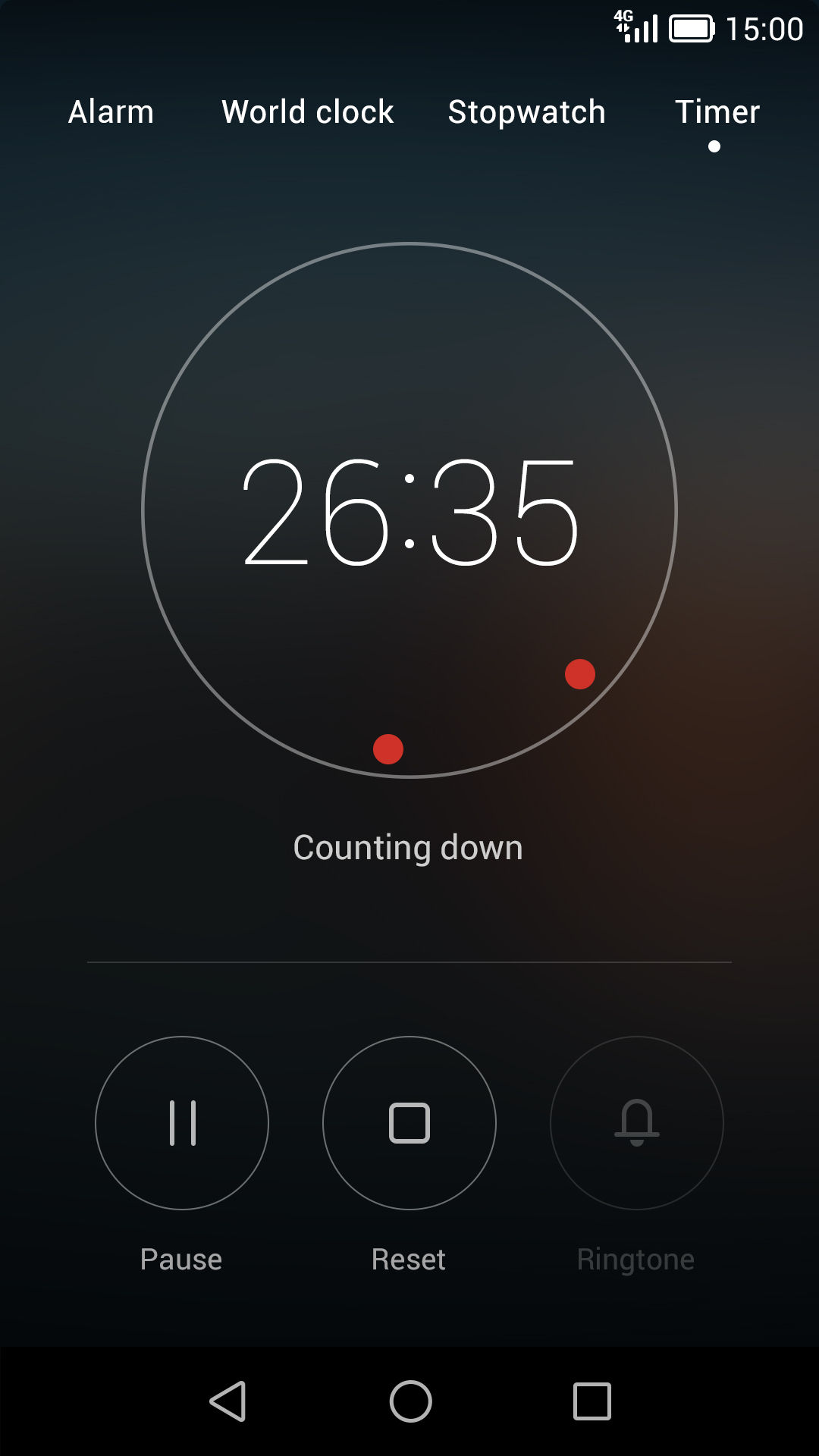Go to the Stopwatch tab
The width and height of the screenshot is (819, 1456).
[526, 112]
